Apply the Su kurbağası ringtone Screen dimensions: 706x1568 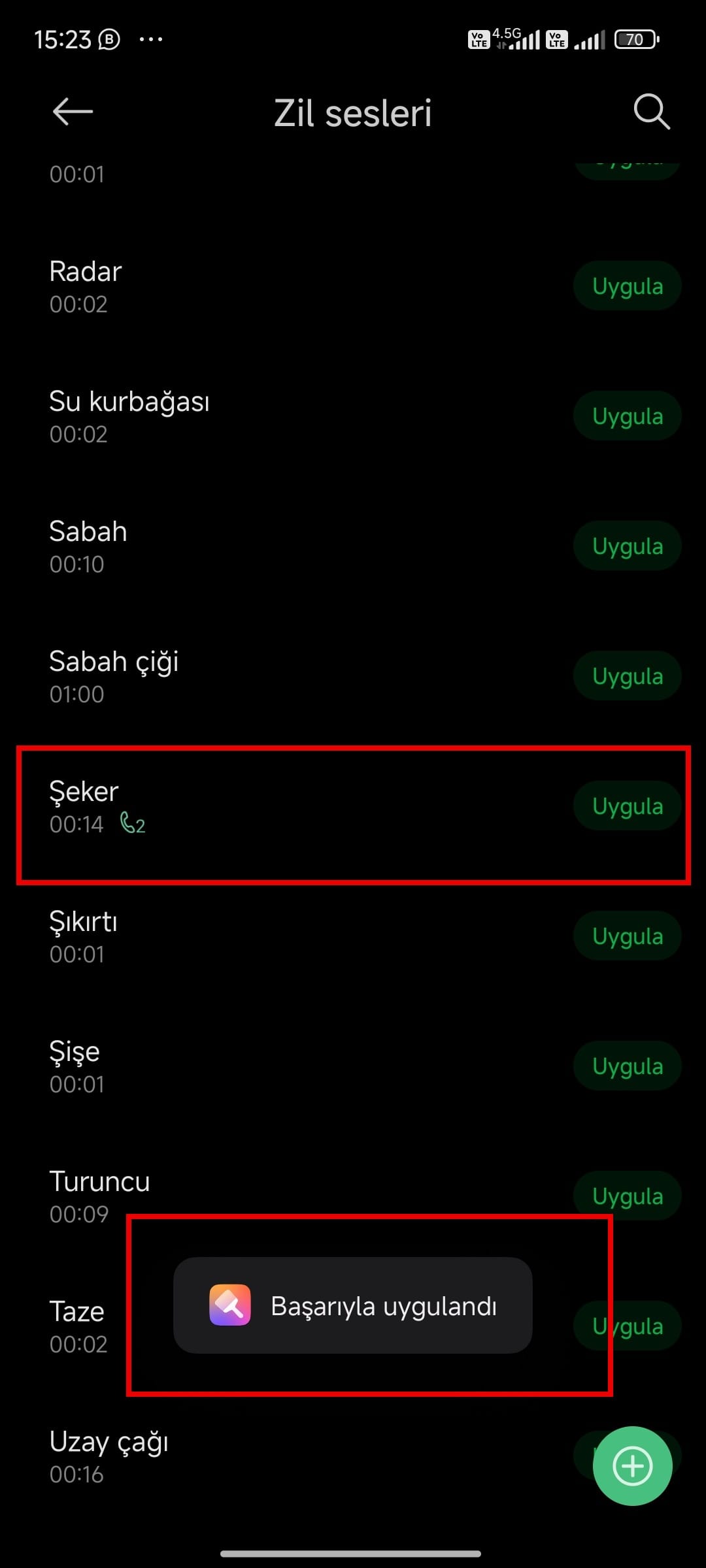click(x=628, y=416)
